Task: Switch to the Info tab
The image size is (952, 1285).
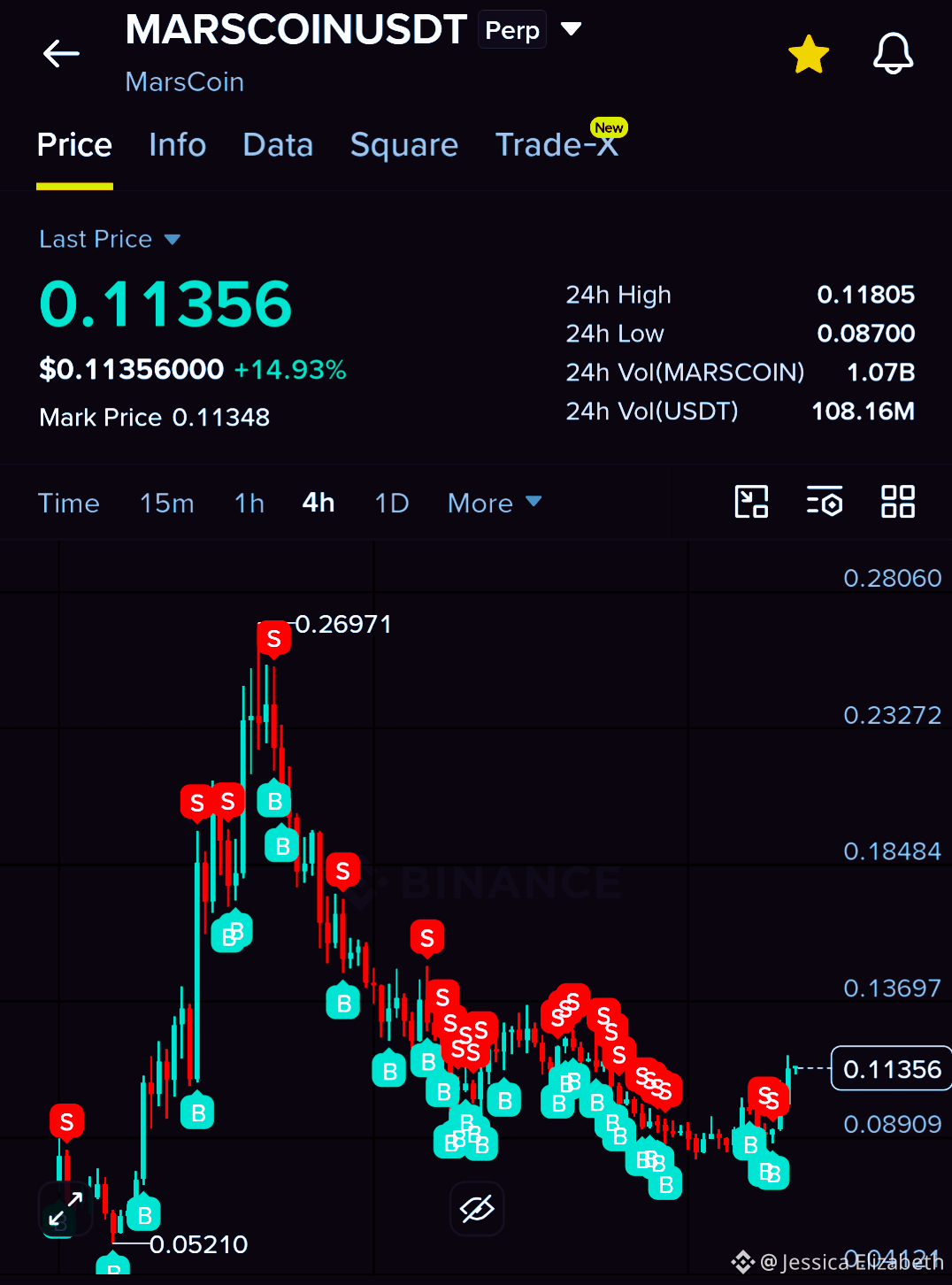Action: (x=177, y=144)
